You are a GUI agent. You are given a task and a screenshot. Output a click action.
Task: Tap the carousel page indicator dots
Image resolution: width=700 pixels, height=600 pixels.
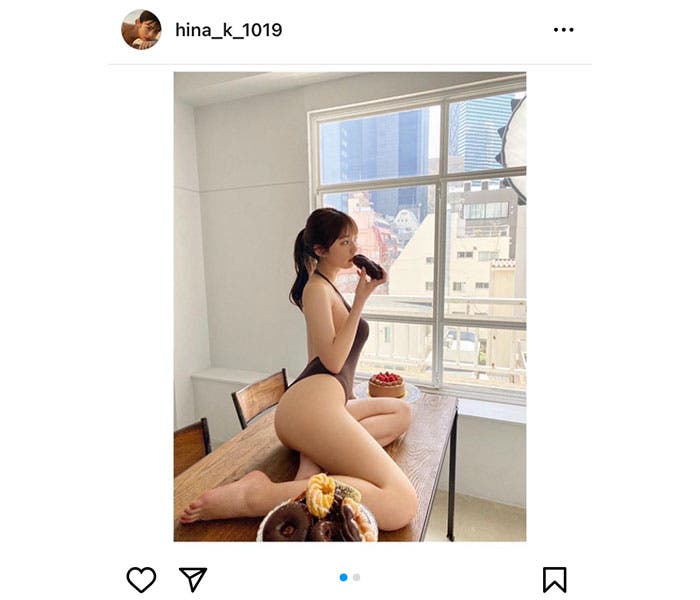point(350,577)
